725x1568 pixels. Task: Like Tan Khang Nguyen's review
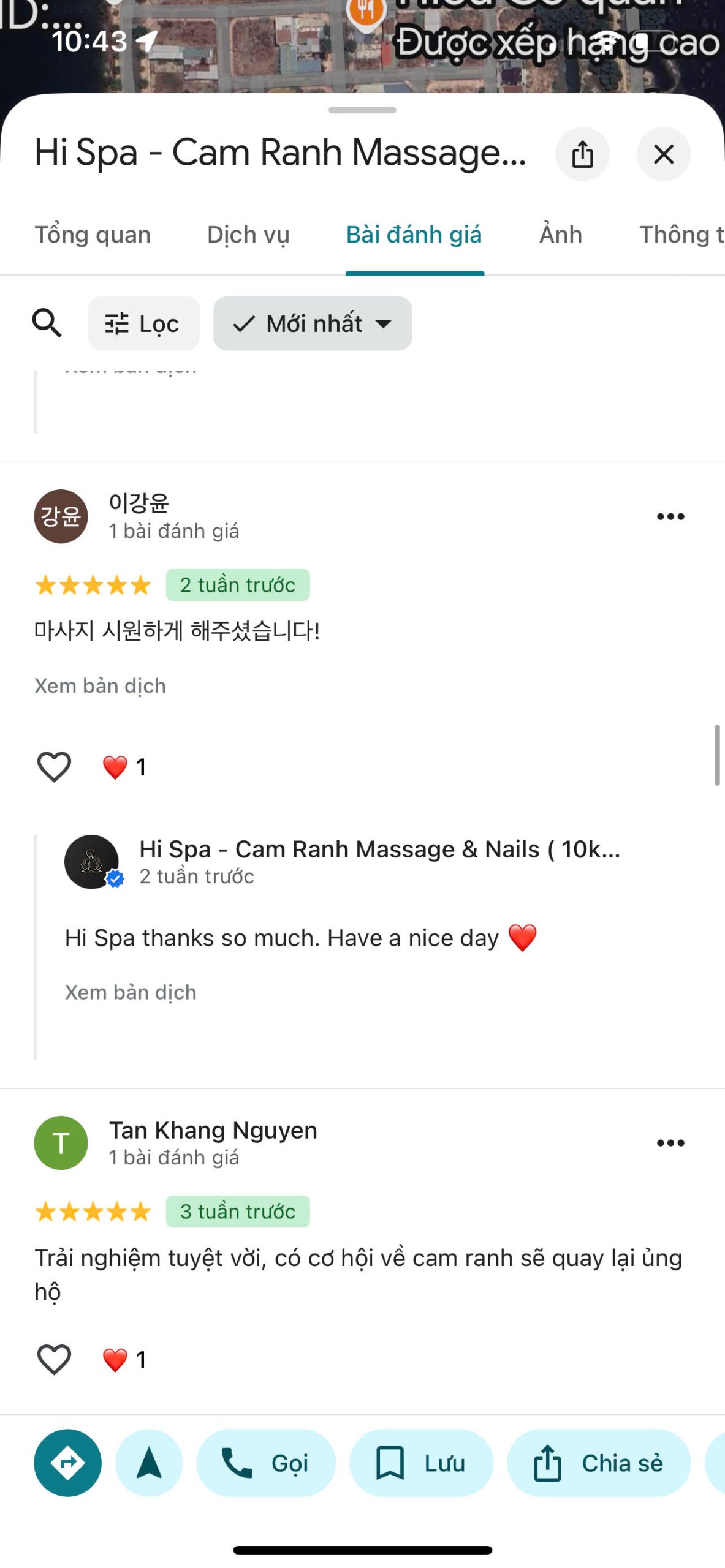54,1359
